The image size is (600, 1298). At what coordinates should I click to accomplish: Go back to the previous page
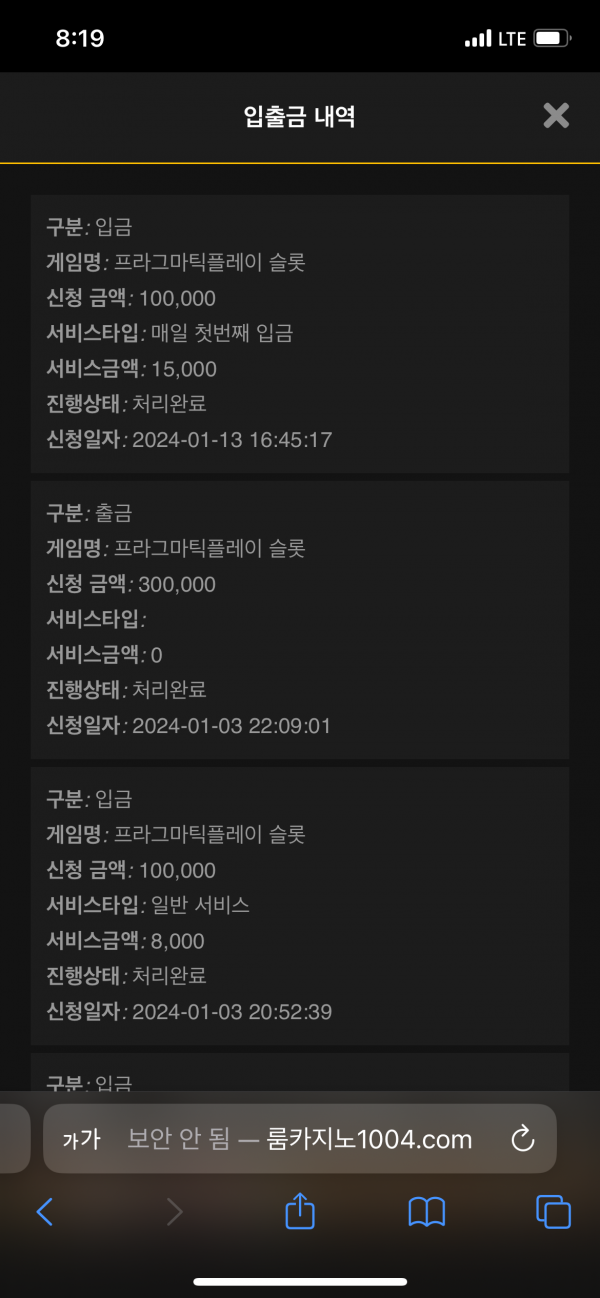click(44, 1212)
